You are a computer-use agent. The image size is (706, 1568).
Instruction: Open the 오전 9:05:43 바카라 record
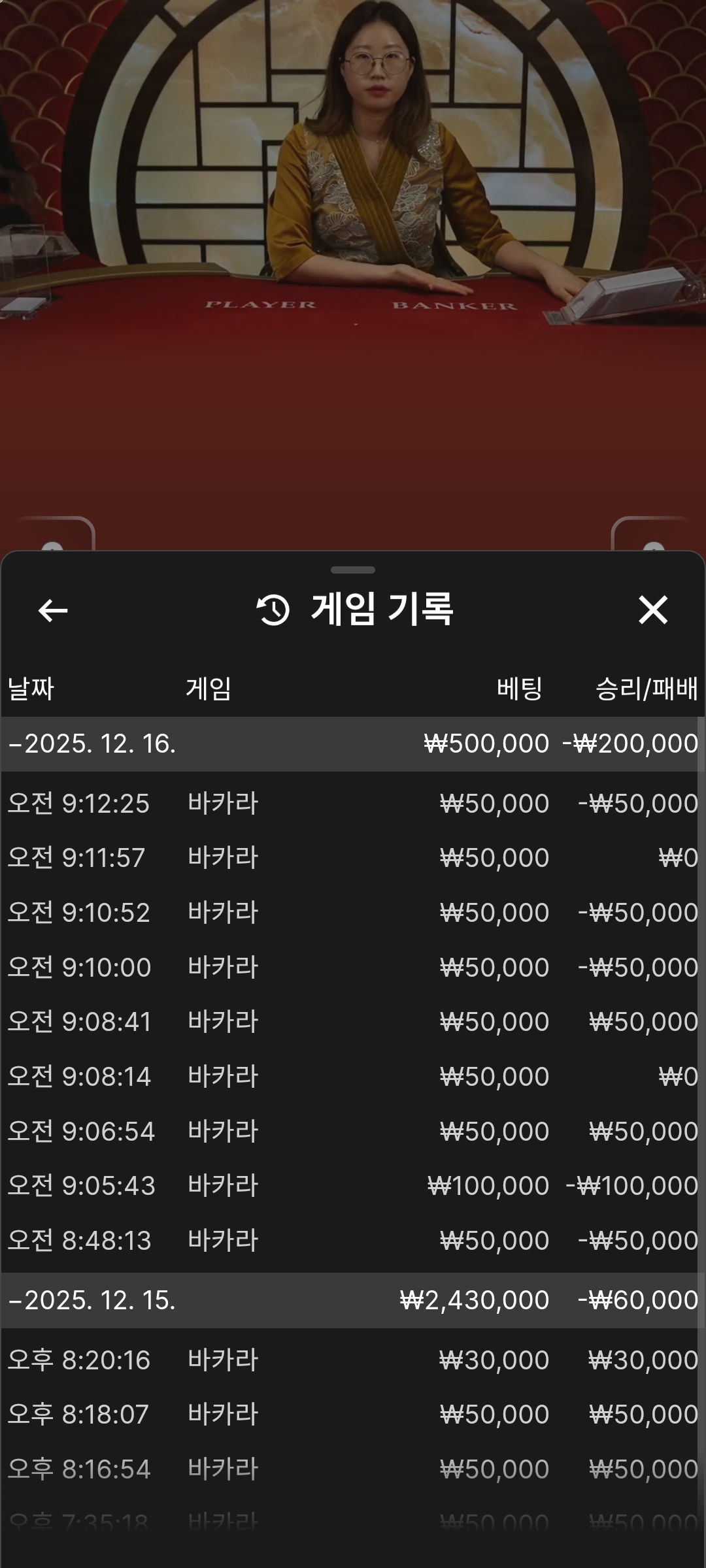click(x=353, y=1186)
